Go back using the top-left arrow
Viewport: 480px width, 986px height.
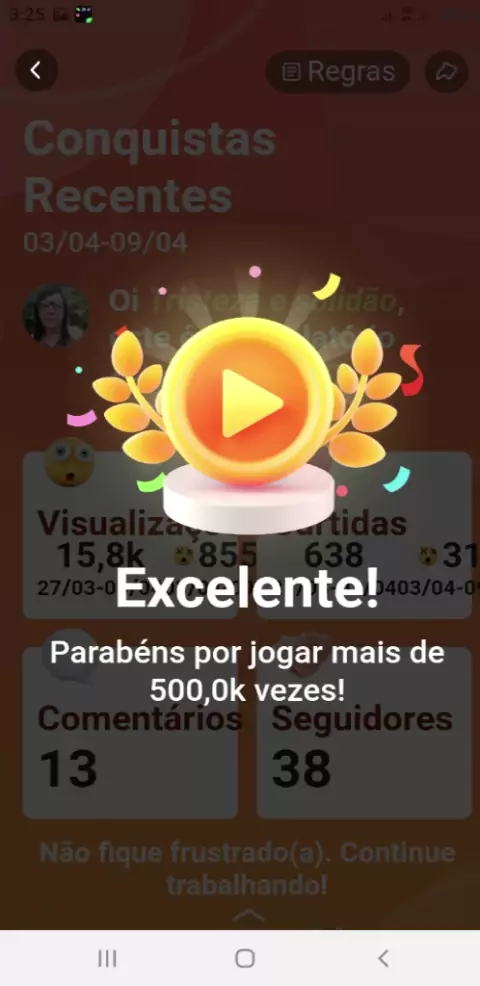click(36, 70)
